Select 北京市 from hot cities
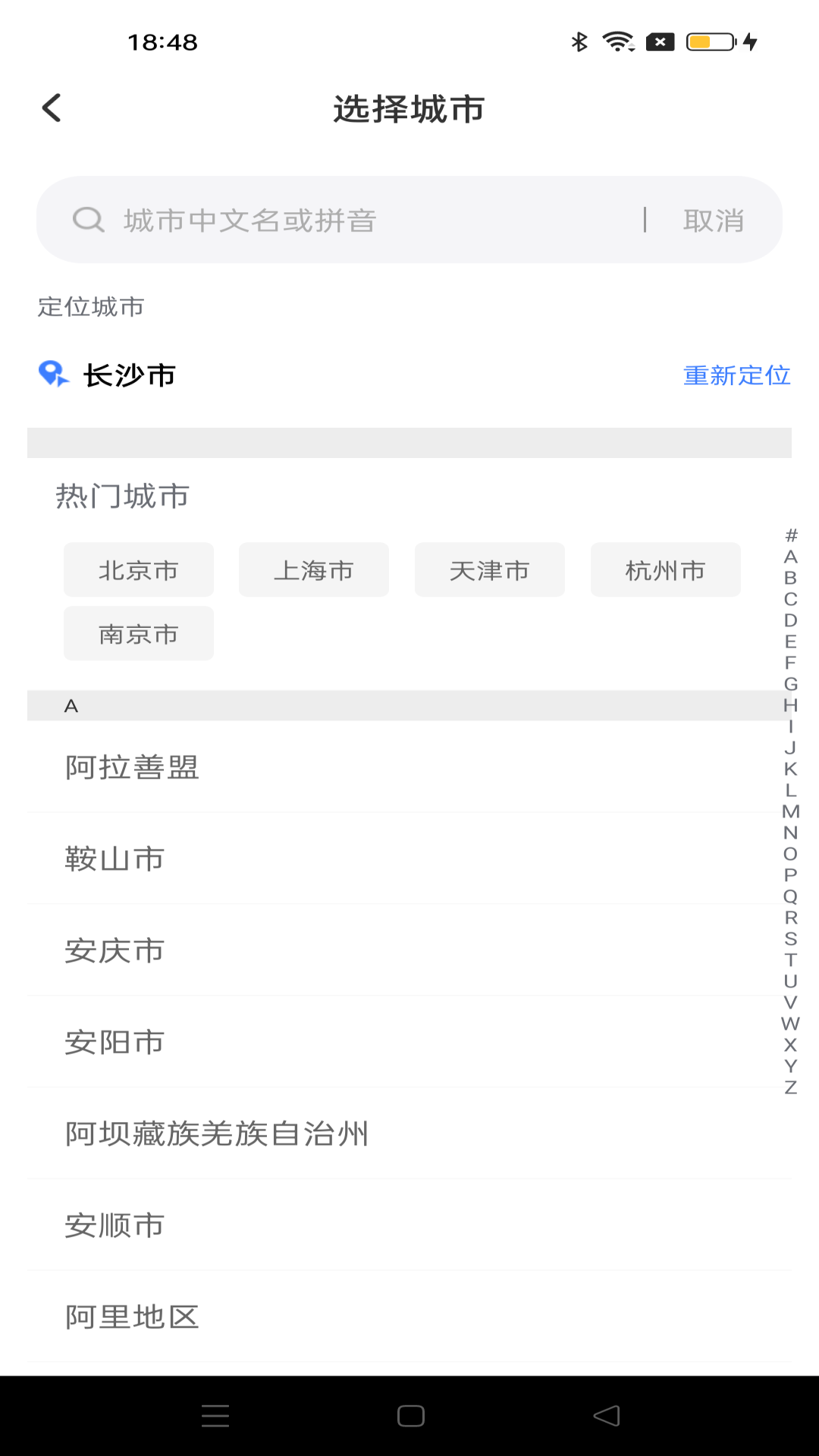Viewport: 819px width, 1456px height. tap(138, 570)
